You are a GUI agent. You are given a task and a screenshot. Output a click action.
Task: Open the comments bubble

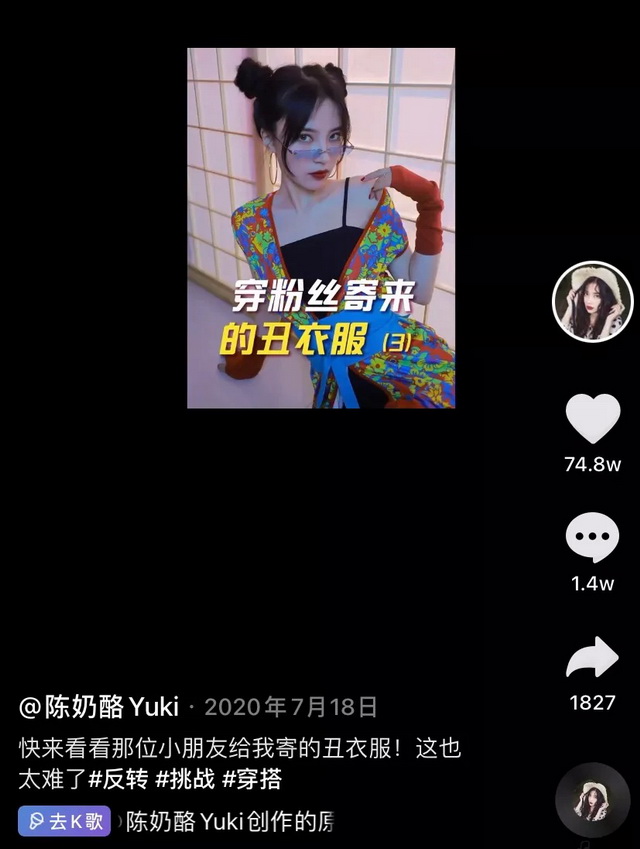pyautogui.click(x=592, y=538)
